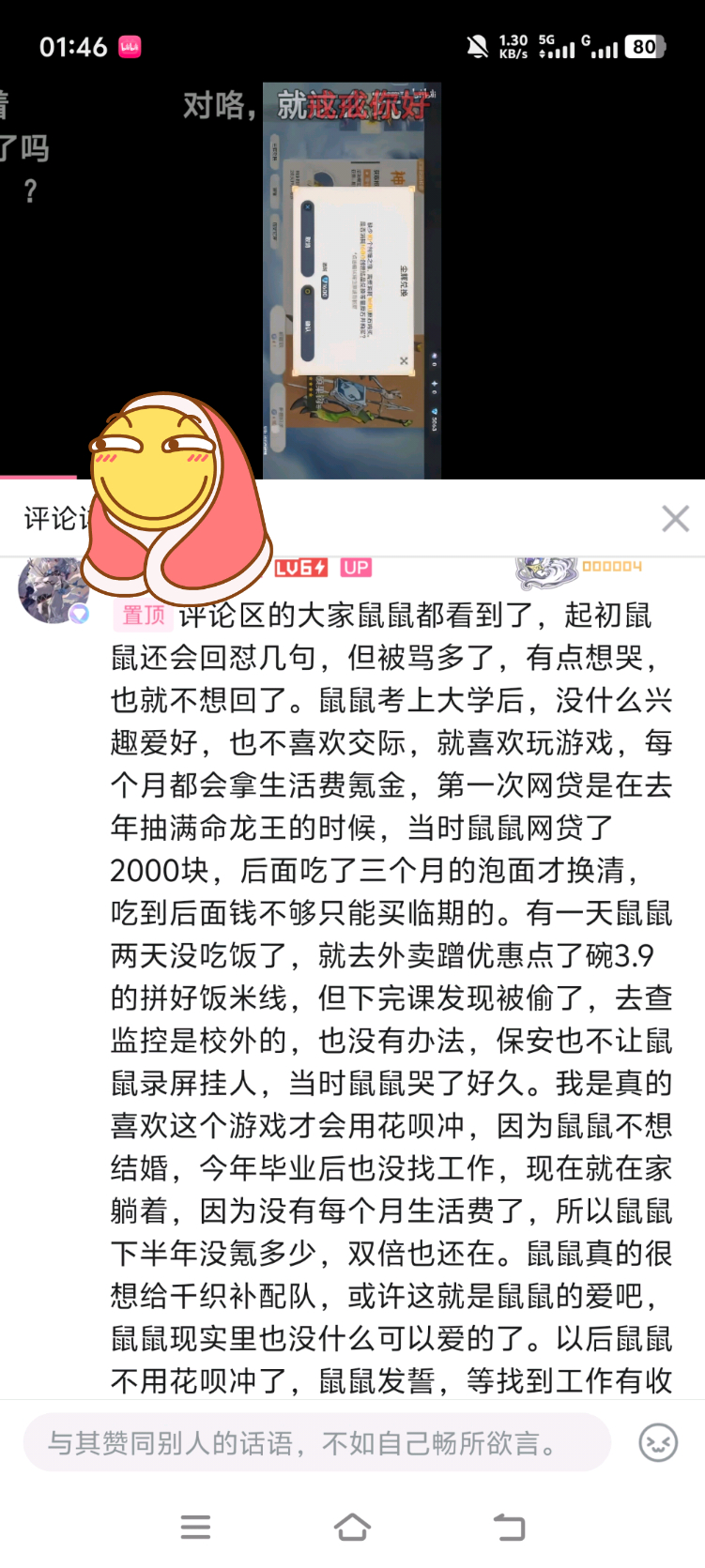Close the comments panel
705x1568 pixels.
pyautogui.click(x=675, y=518)
